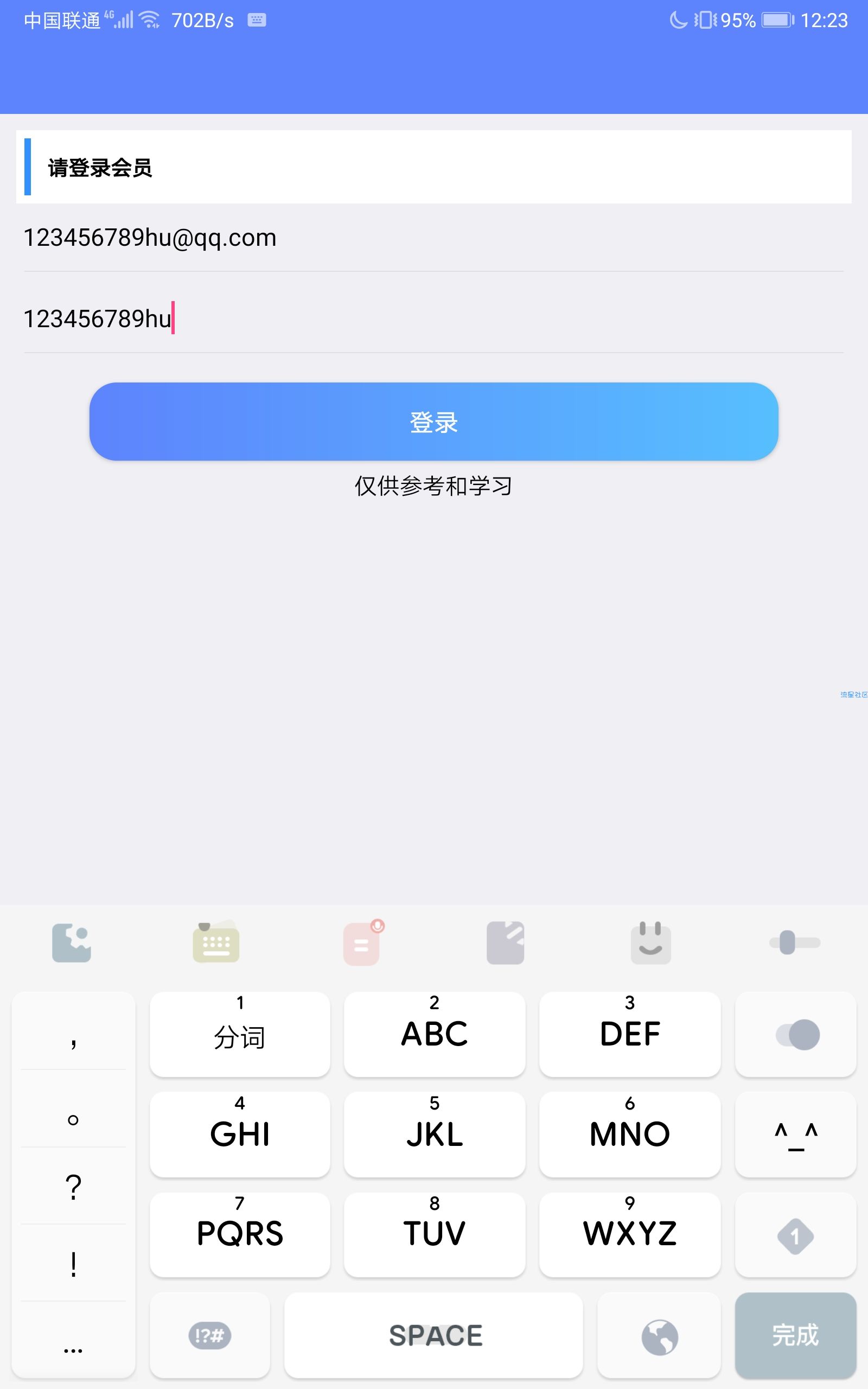The image size is (868, 1389).
Task: Tap the question mark punctuation key
Action: pos(73,1187)
